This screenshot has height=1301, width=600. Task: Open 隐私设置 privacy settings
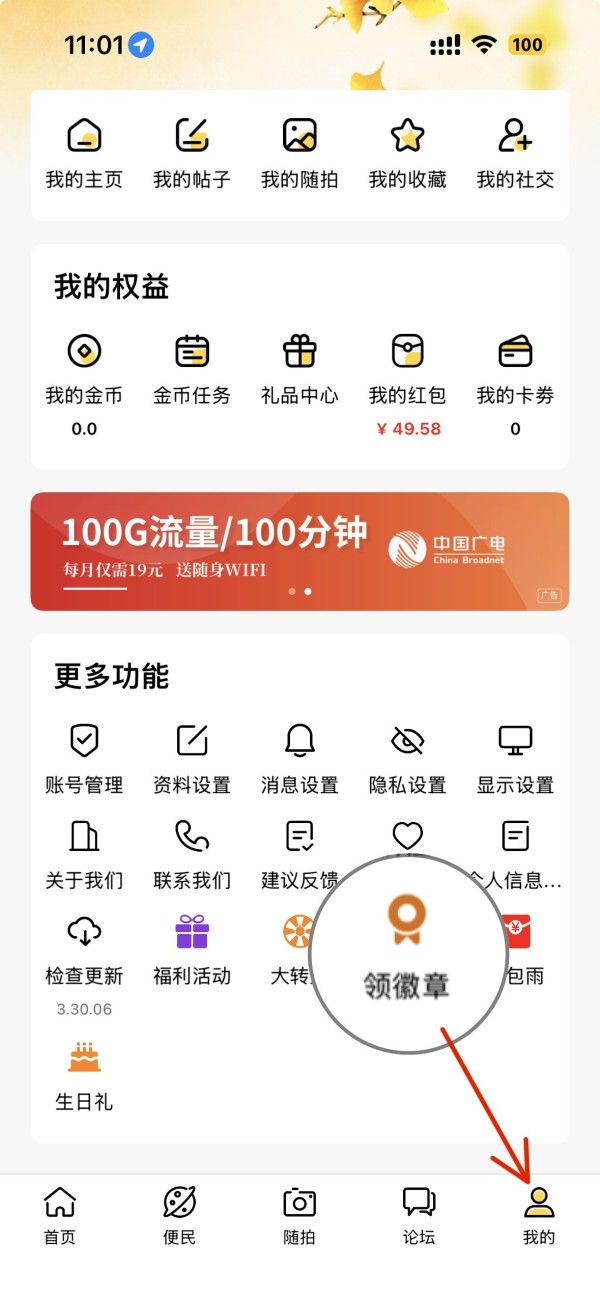click(x=407, y=758)
